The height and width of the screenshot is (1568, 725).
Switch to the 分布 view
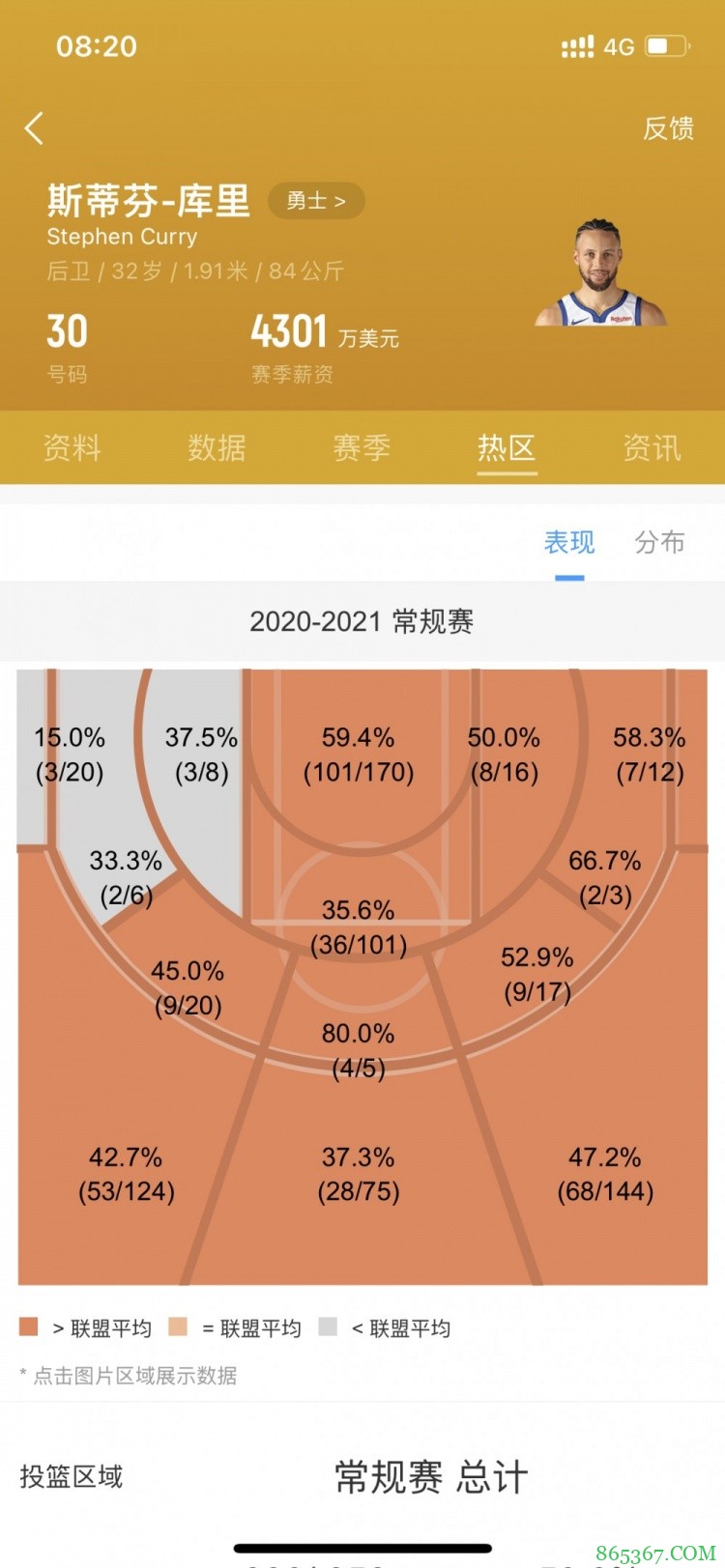[x=658, y=543]
